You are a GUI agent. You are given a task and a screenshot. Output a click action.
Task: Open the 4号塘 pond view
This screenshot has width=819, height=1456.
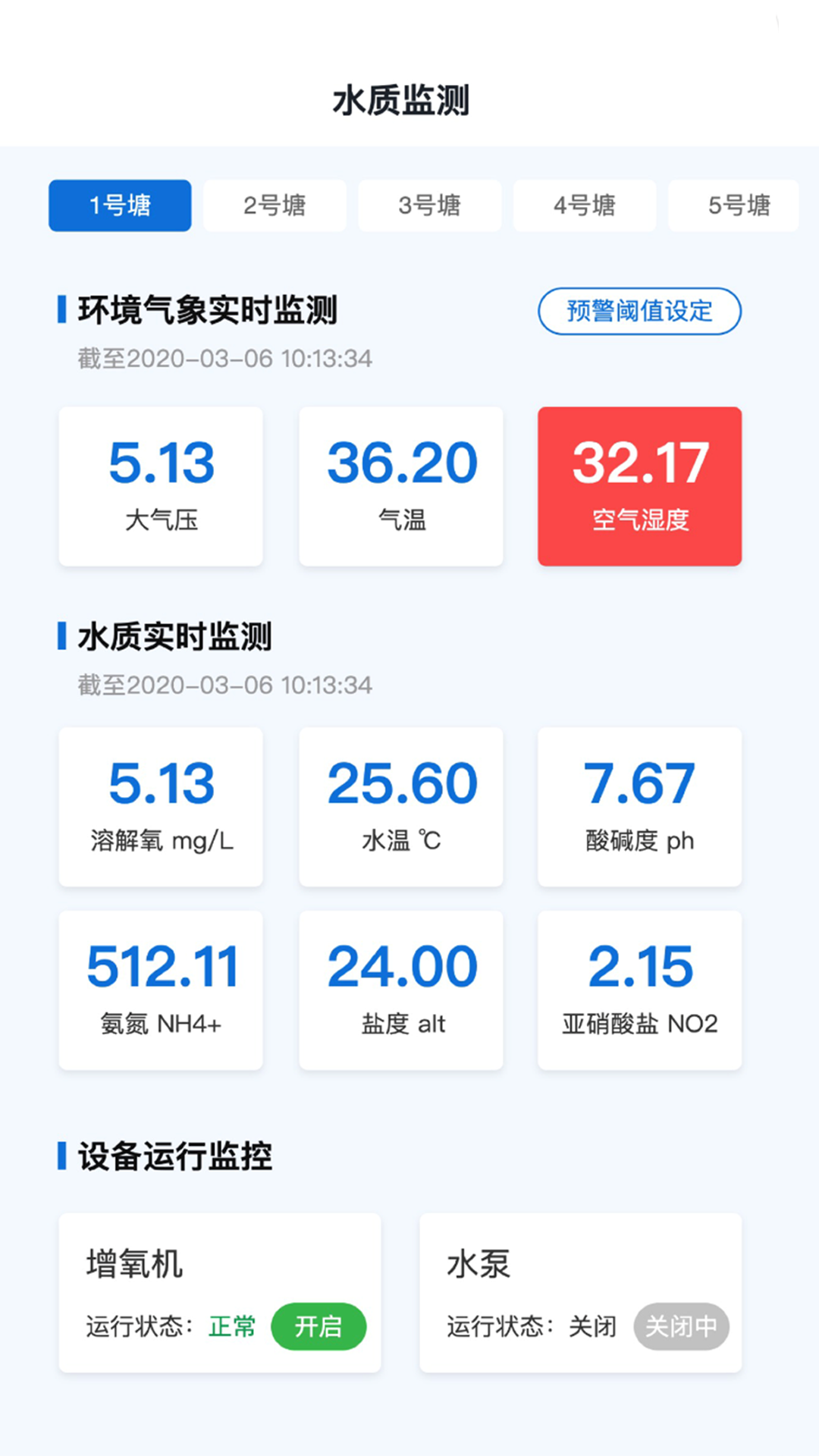[584, 206]
